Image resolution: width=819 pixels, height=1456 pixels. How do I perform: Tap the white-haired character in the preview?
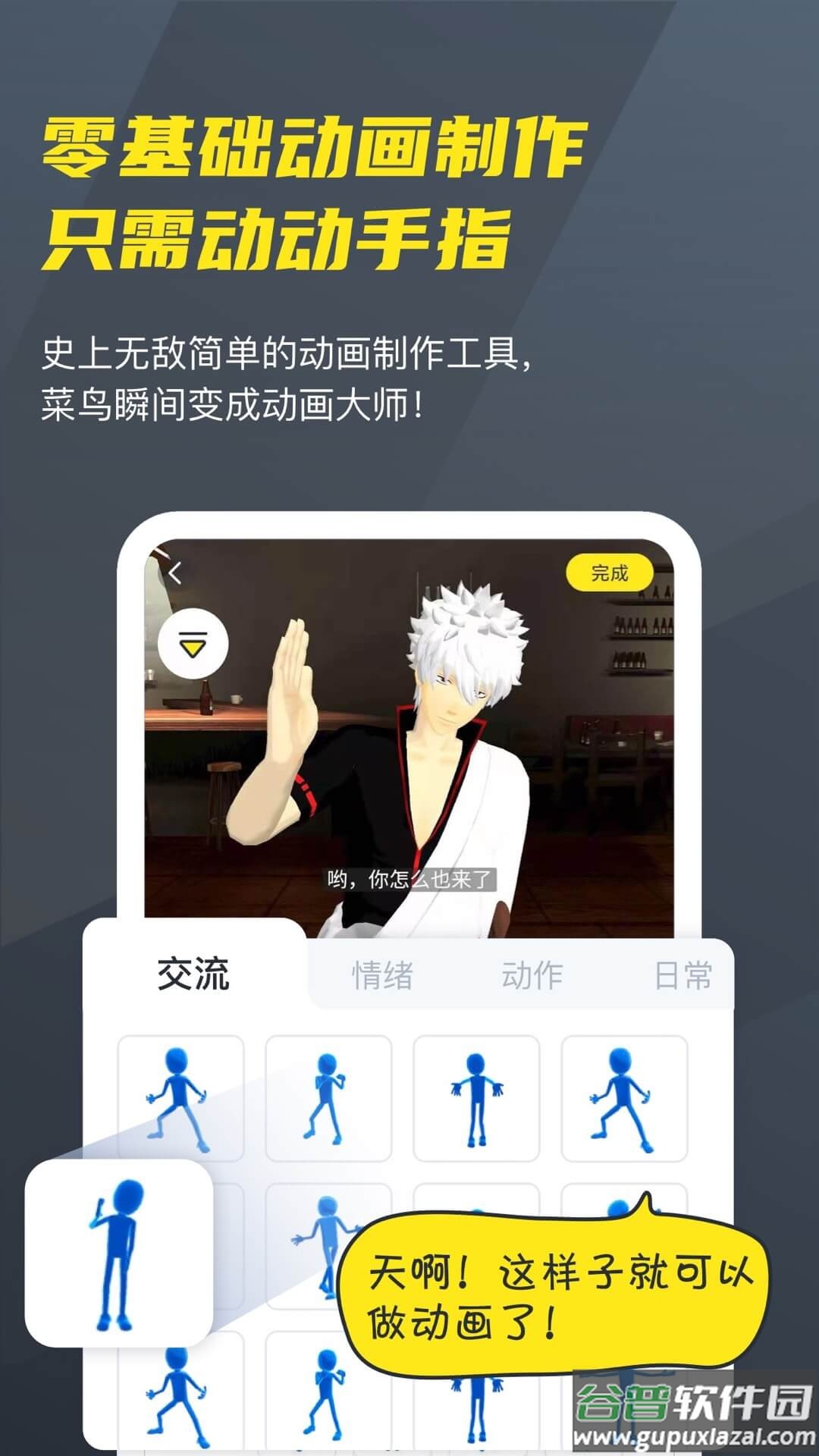point(447,720)
